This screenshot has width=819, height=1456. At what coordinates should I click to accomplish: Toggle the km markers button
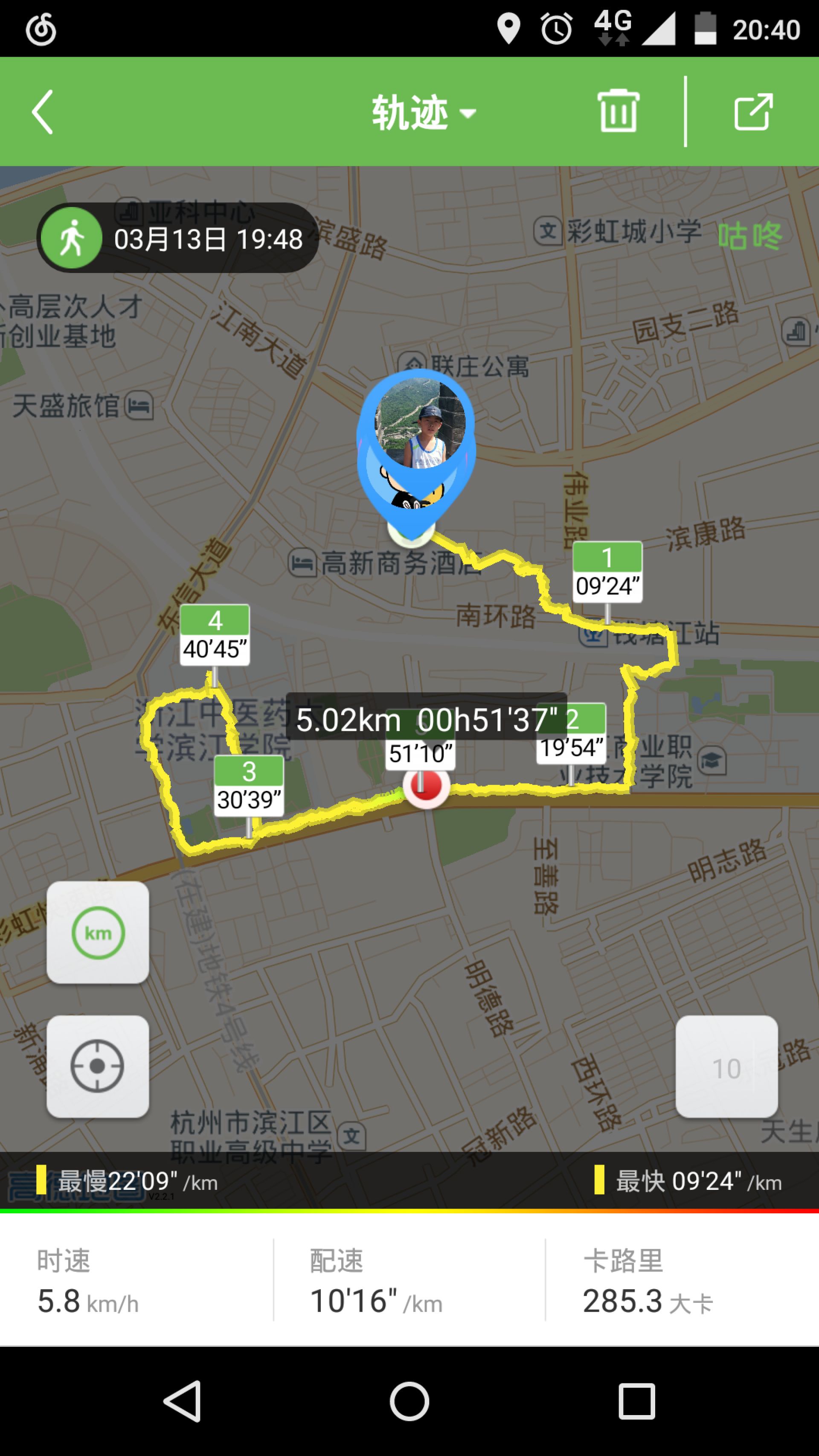coord(98,933)
